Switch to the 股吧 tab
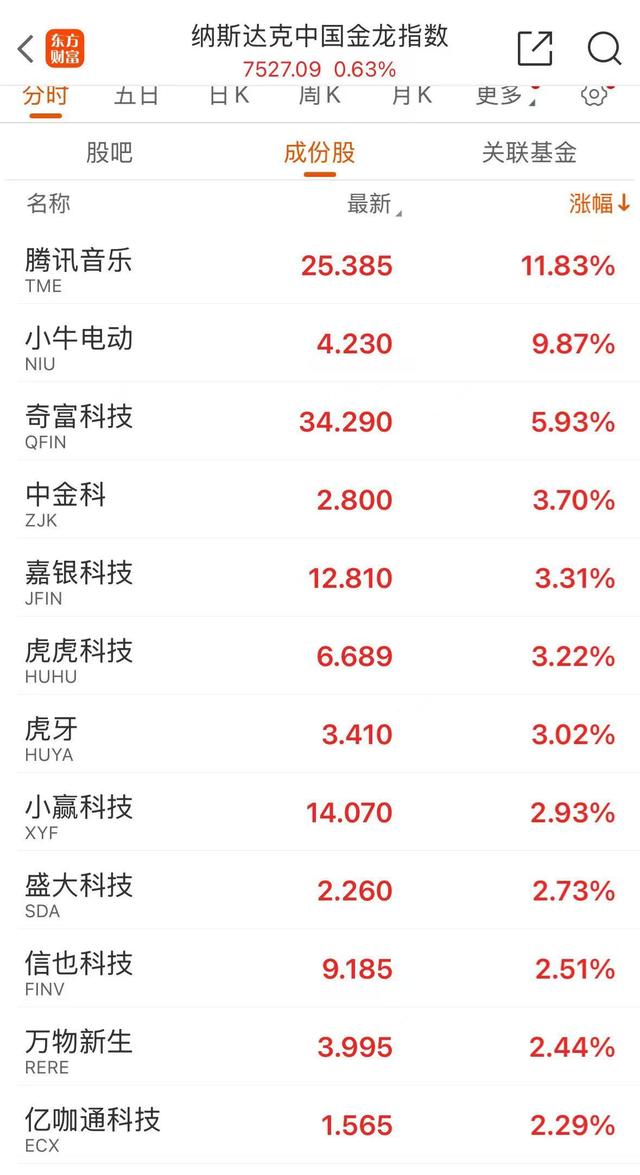 [109, 153]
